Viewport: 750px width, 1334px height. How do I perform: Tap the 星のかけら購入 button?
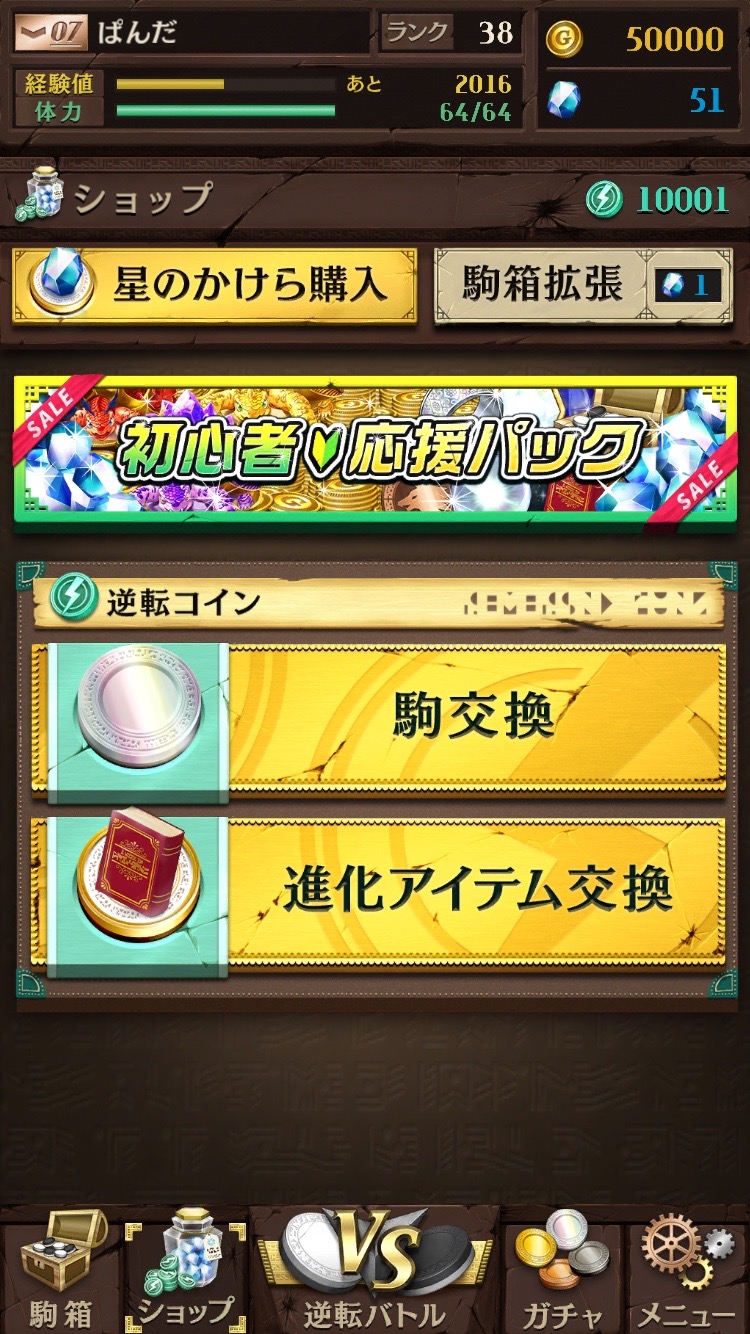coord(214,285)
